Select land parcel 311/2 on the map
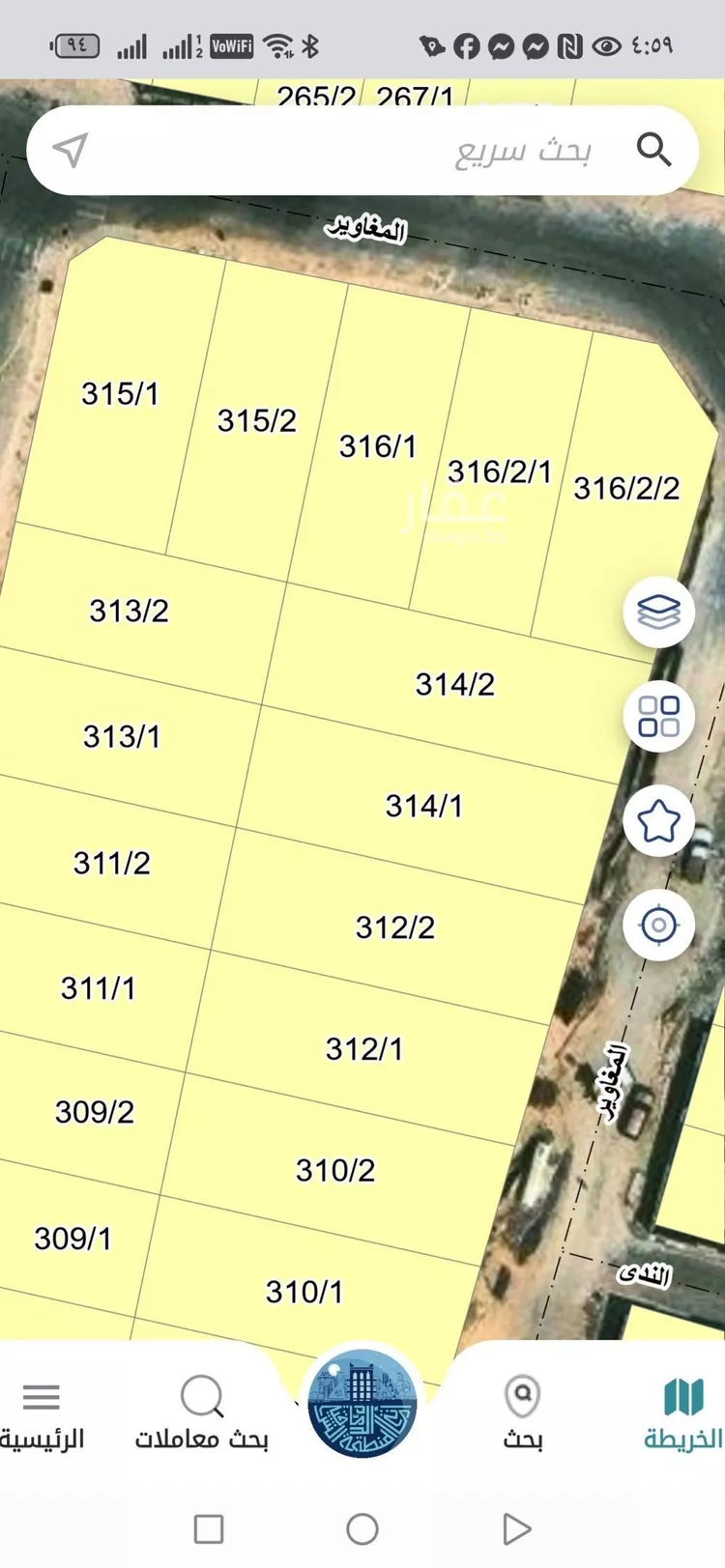Viewport: 725px width, 1568px height. pos(112,863)
